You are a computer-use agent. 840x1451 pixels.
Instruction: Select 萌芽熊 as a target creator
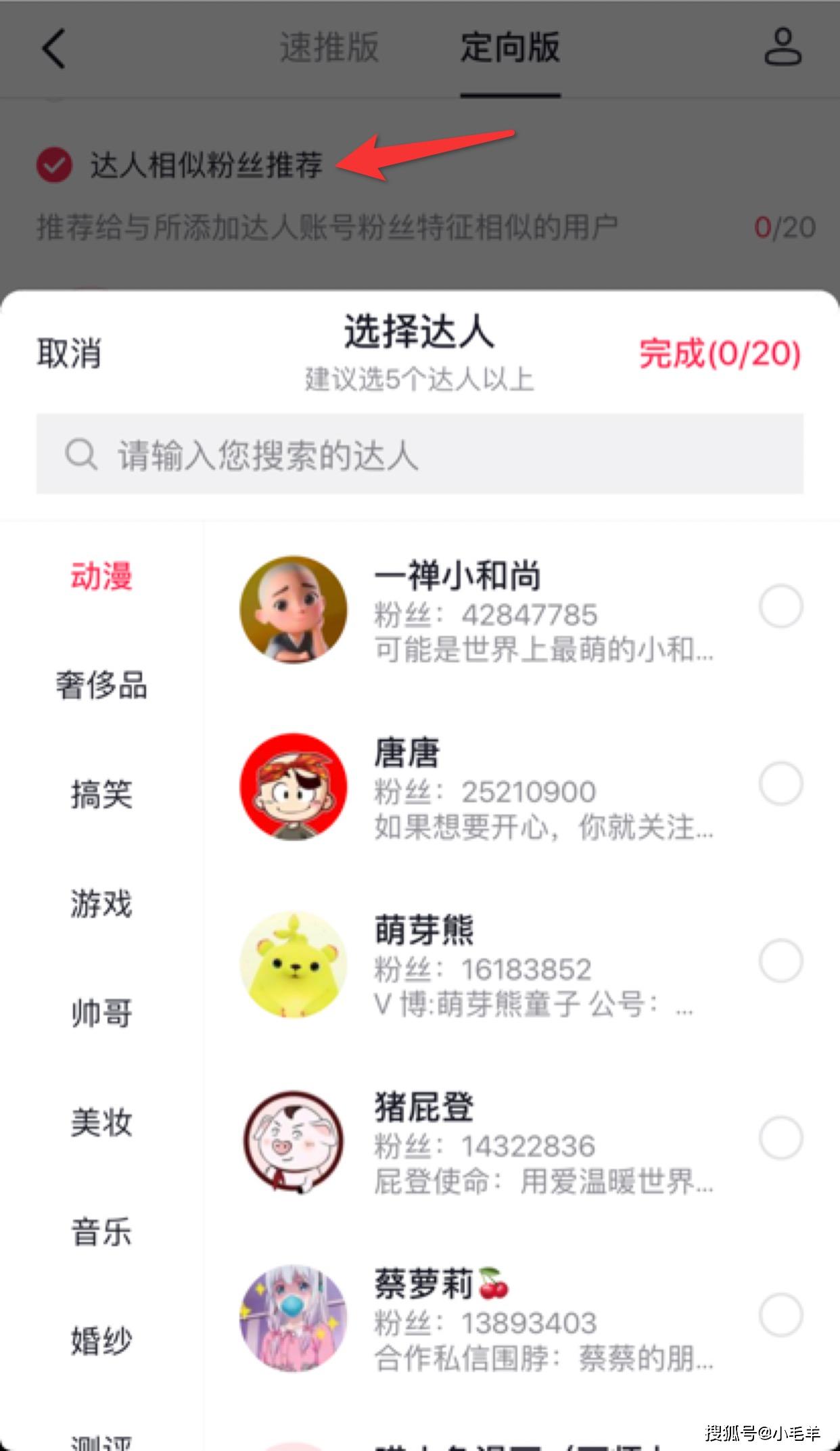tap(780, 961)
